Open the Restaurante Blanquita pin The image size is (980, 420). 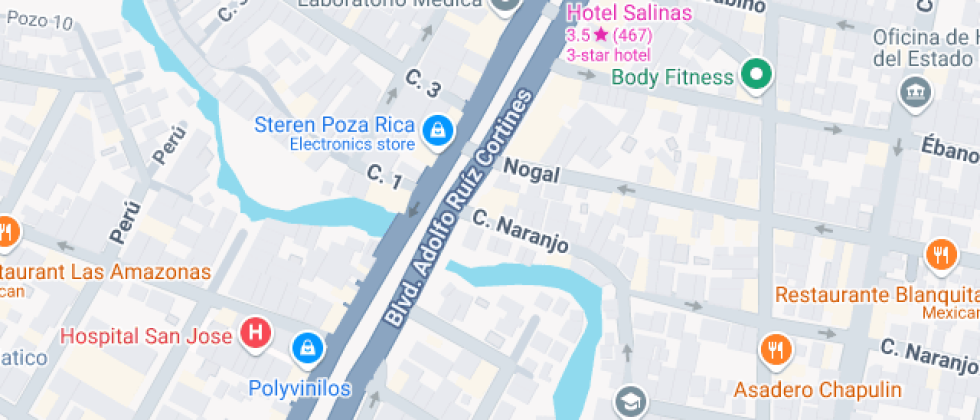(x=940, y=255)
